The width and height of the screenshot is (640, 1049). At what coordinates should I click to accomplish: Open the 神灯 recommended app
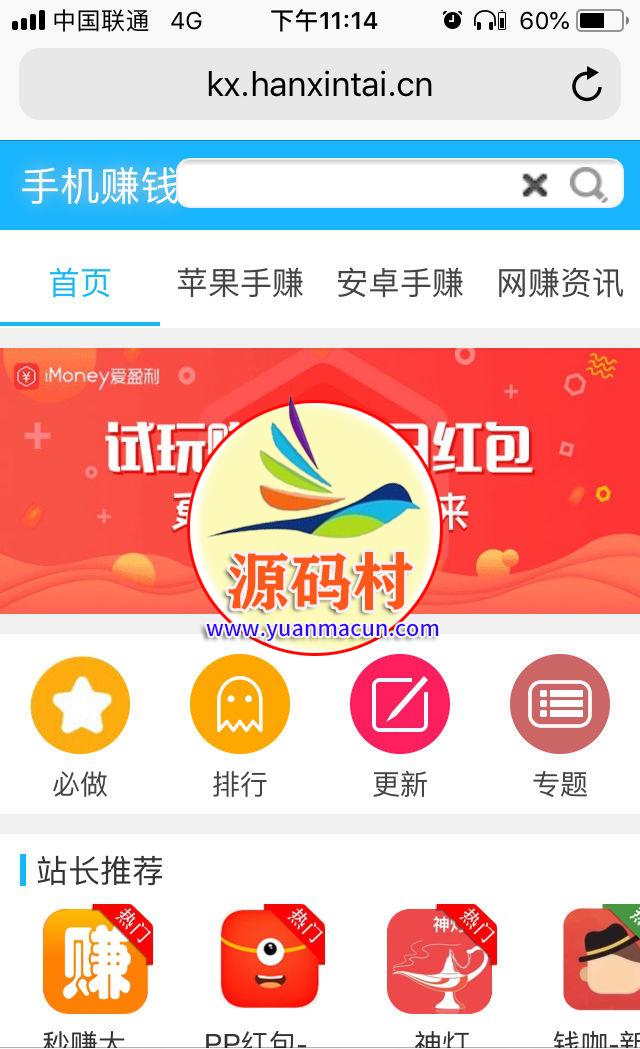pyautogui.click(x=440, y=961)
